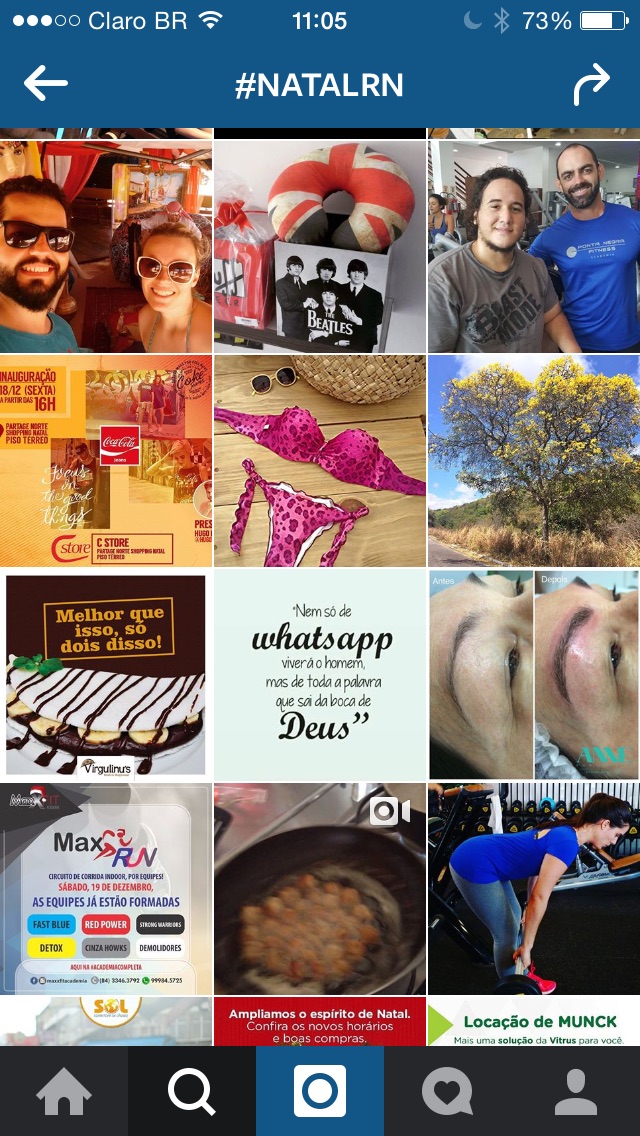Switch to the Home feed tab
Viewport: 640px width, 1136px height.
[64, 1091]
